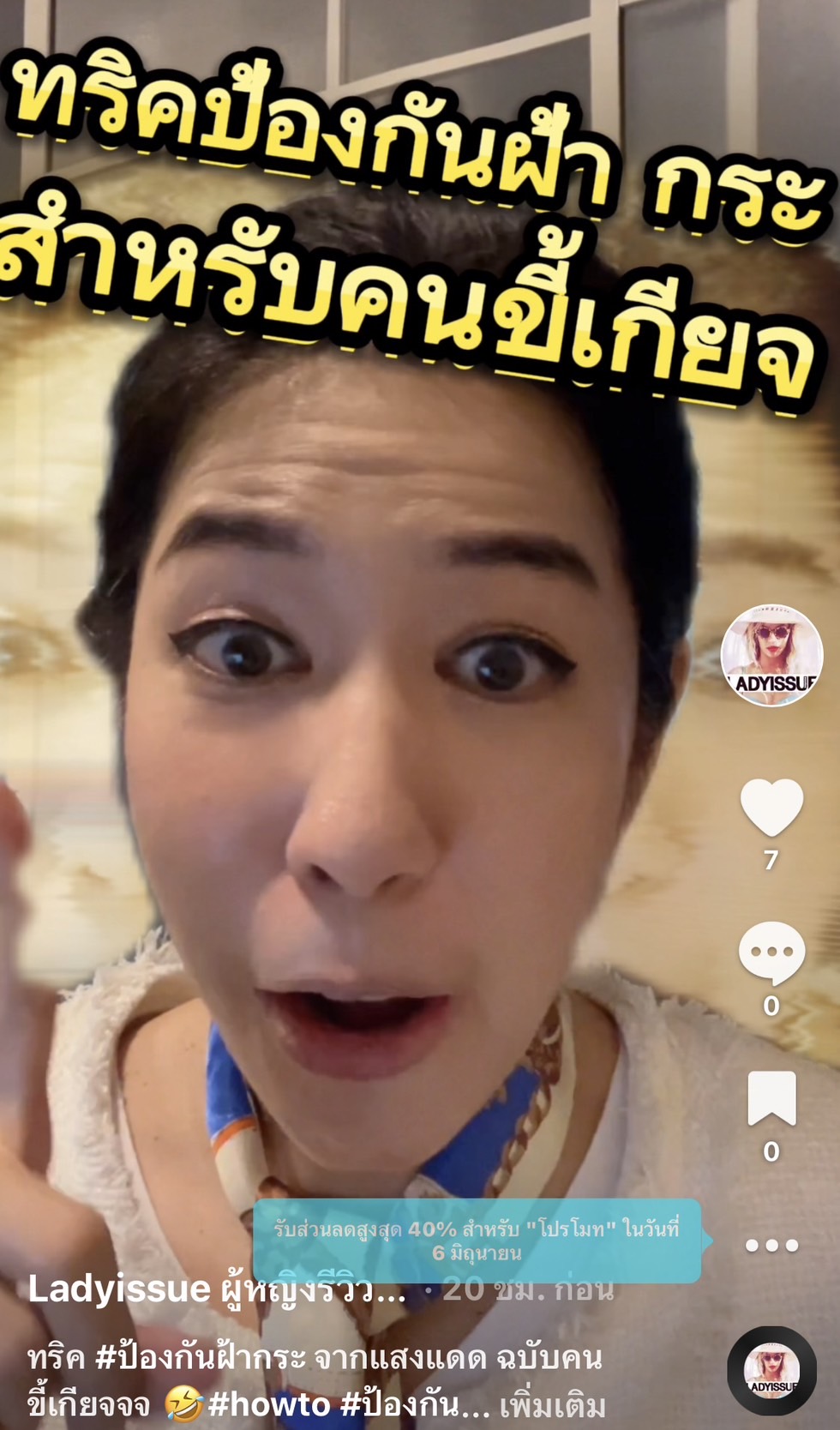Open the #howto hashtag

point(268,1404)
